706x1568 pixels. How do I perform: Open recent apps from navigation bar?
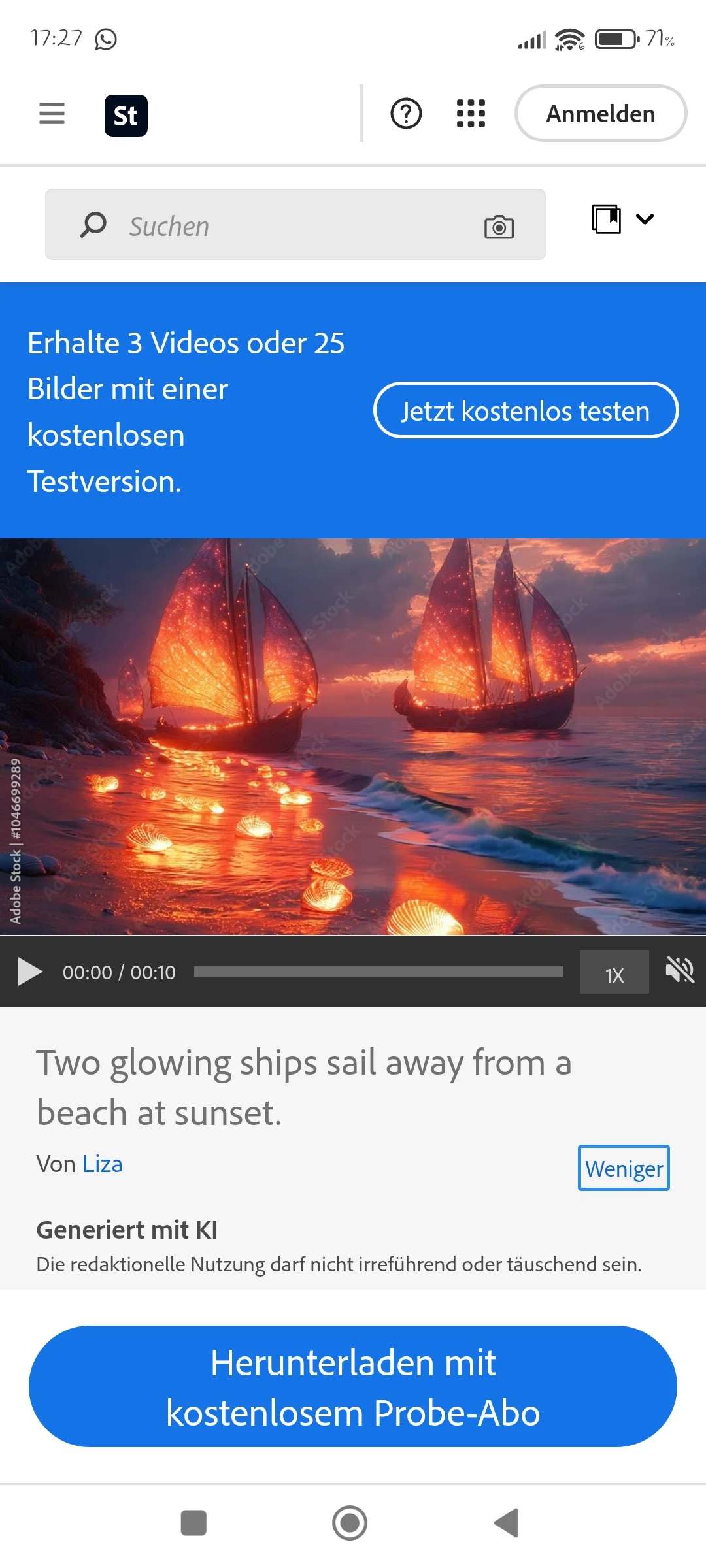pyautogui.click(x=193, y=1523)
